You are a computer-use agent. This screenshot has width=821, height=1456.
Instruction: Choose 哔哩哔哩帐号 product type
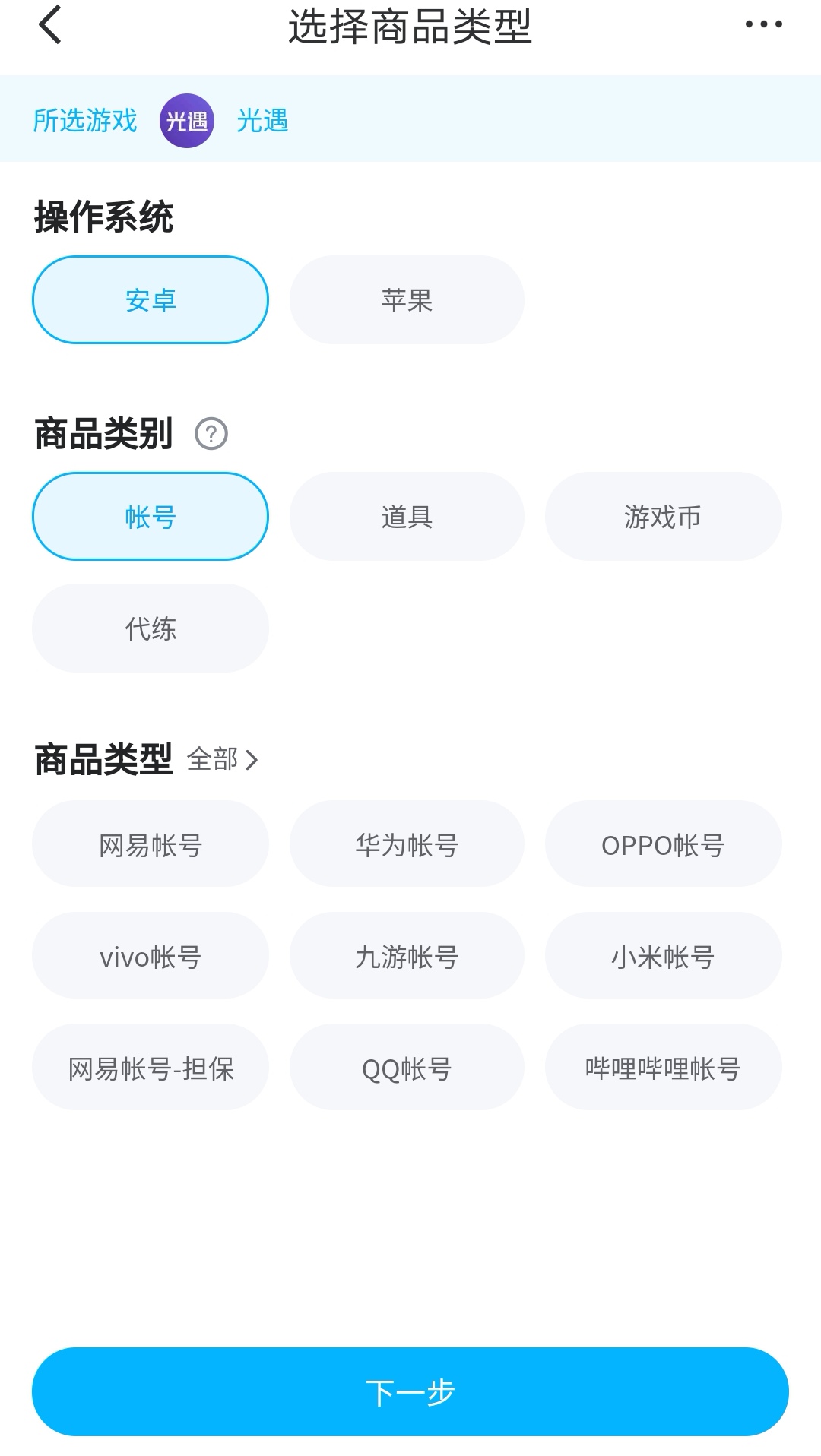663,1068
